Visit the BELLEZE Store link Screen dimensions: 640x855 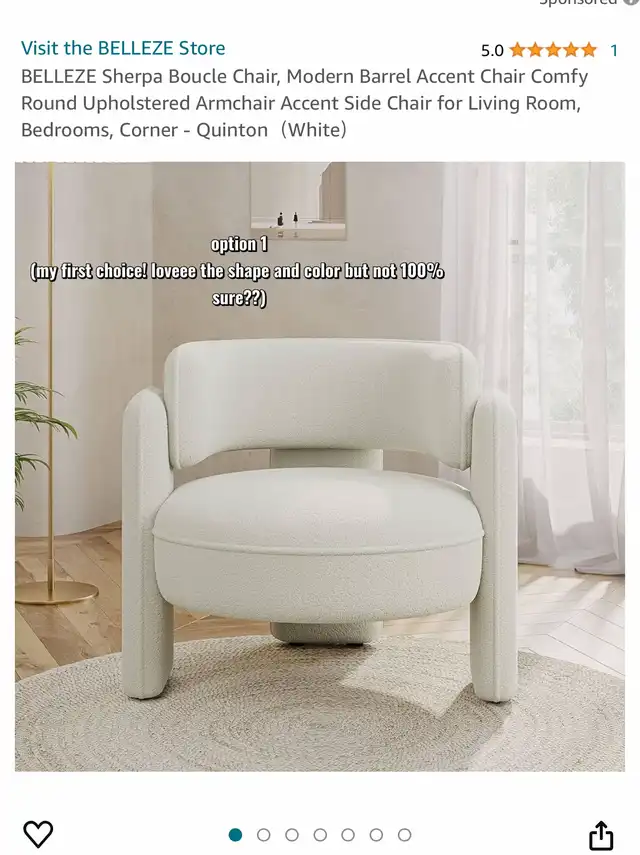pyautogui.click(x=123, y=48)
